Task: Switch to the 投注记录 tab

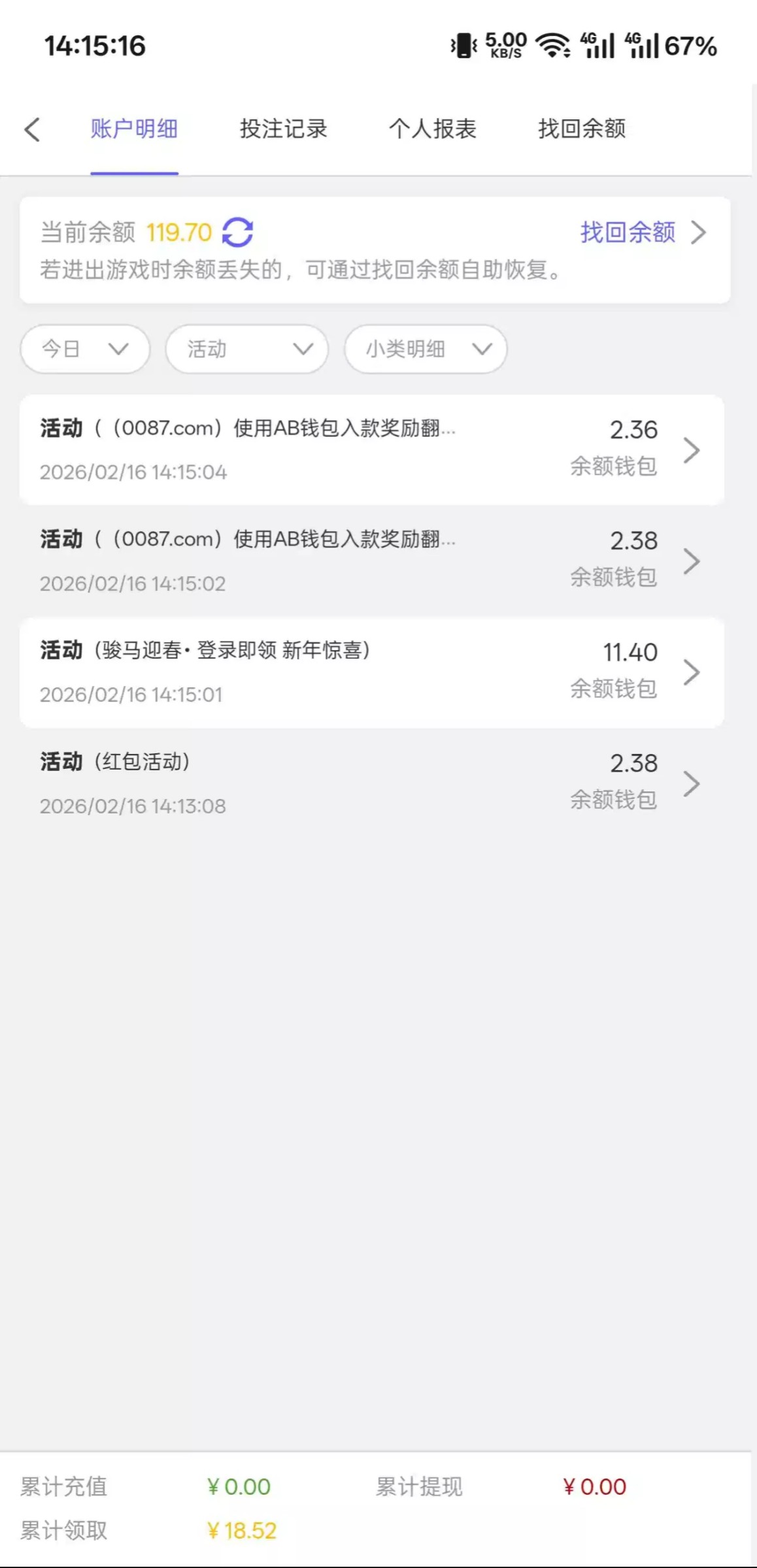Action: (x=283, y=129)
